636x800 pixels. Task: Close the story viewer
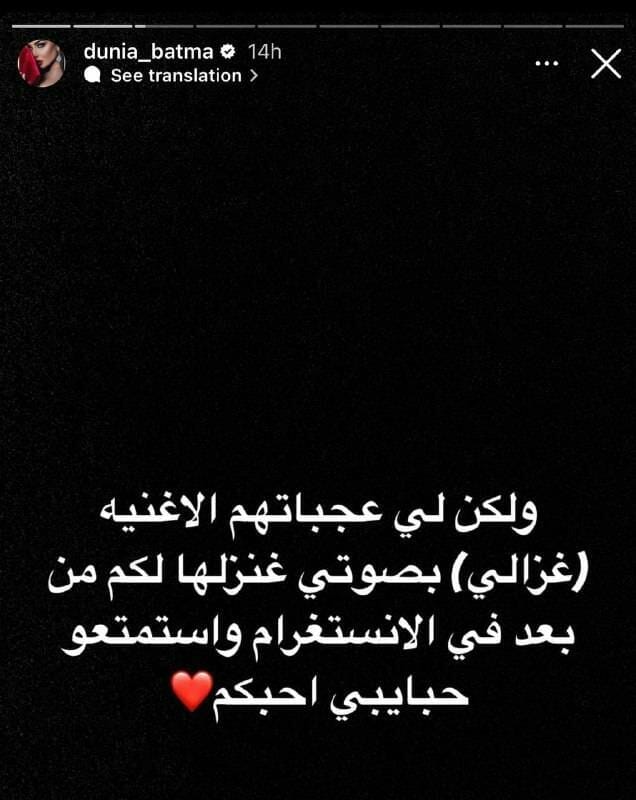[x=605, y=63]
